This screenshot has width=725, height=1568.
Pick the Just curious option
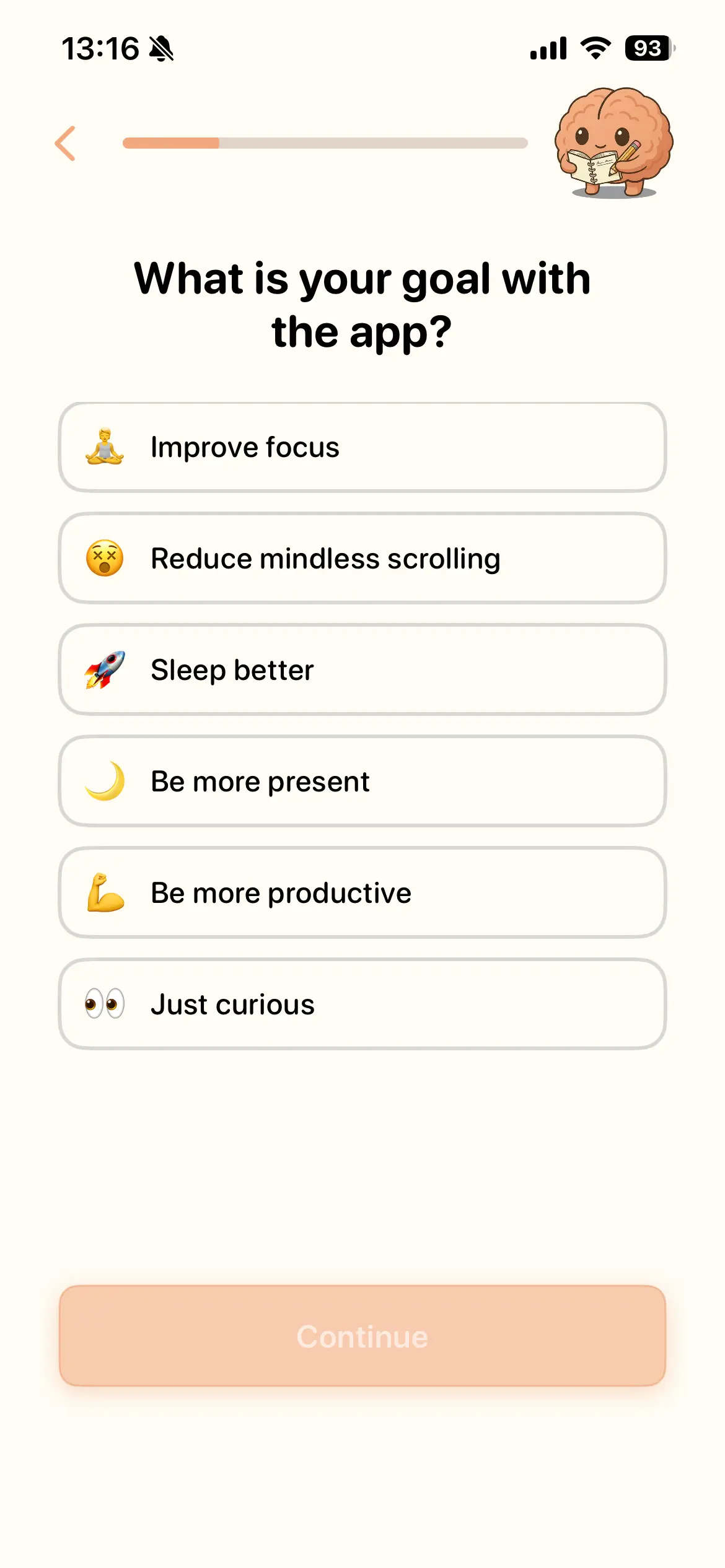click(362, 1004)
